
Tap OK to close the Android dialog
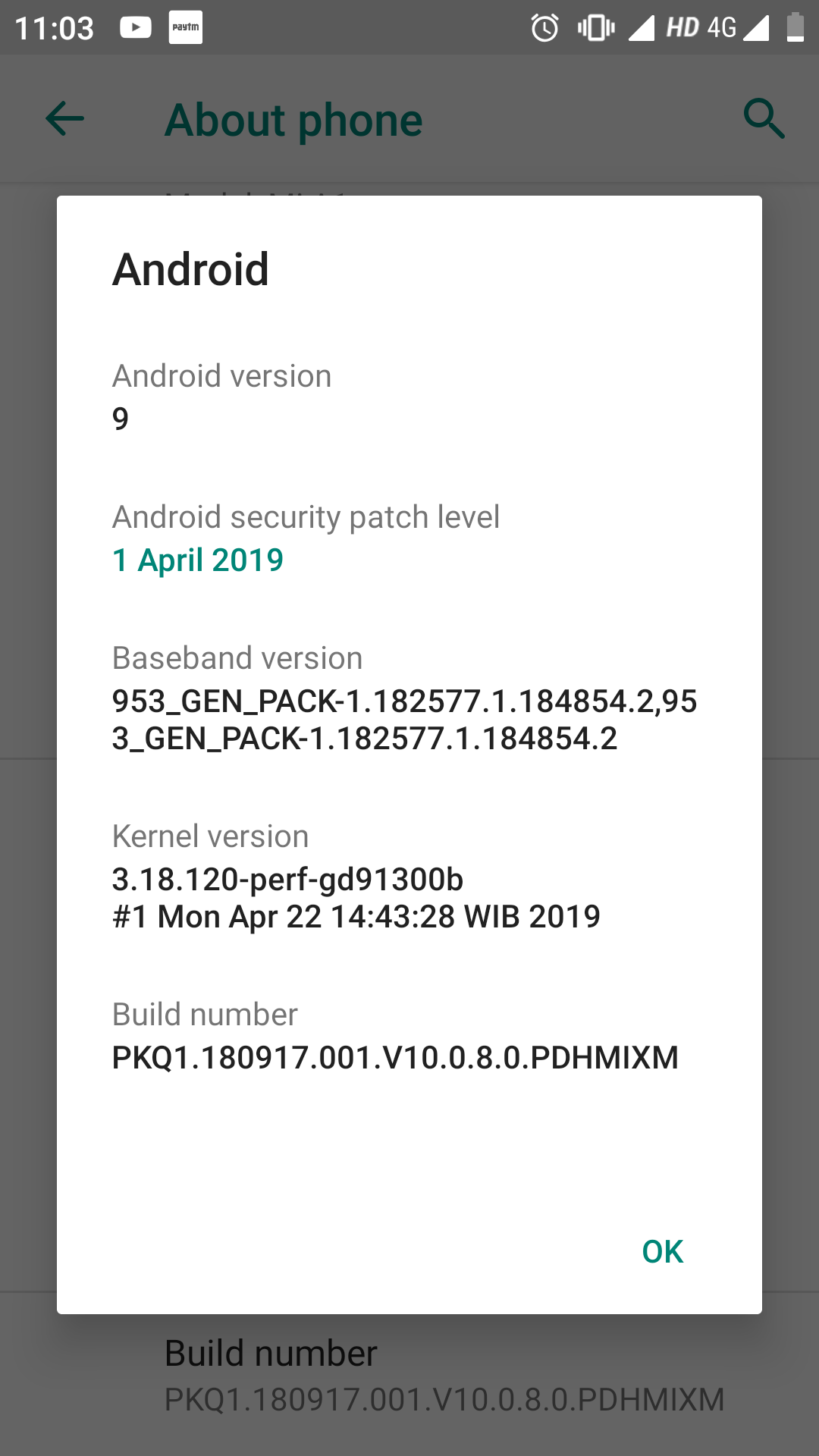tap(662, 1251)
